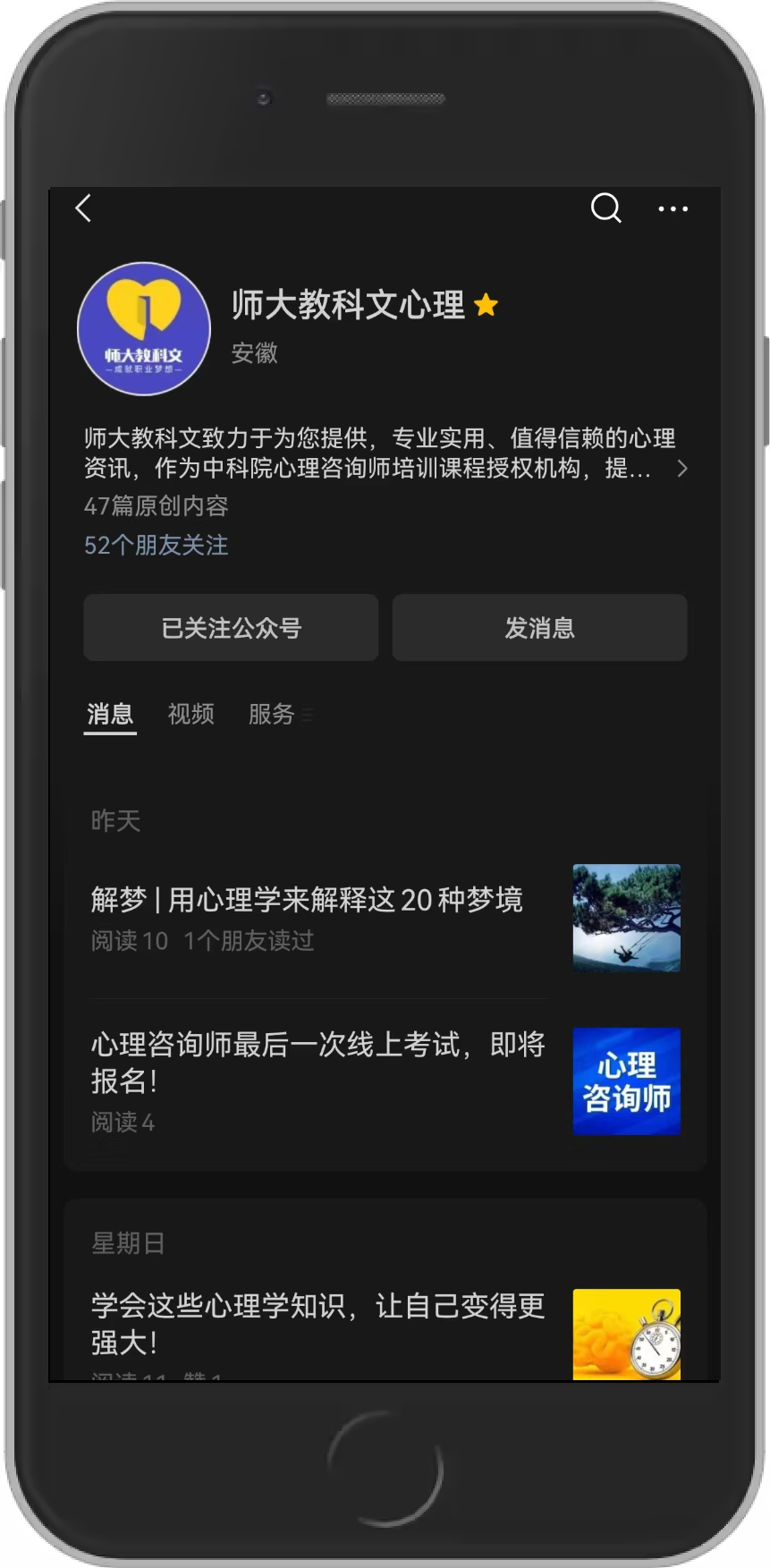
Task: Open the 服务 tab
Action: (272, 714)
